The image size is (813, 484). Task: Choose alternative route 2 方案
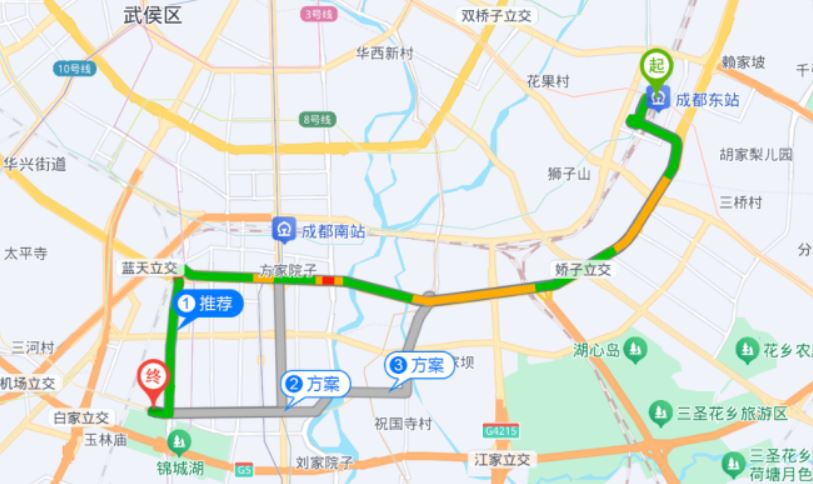click(313, 384)
